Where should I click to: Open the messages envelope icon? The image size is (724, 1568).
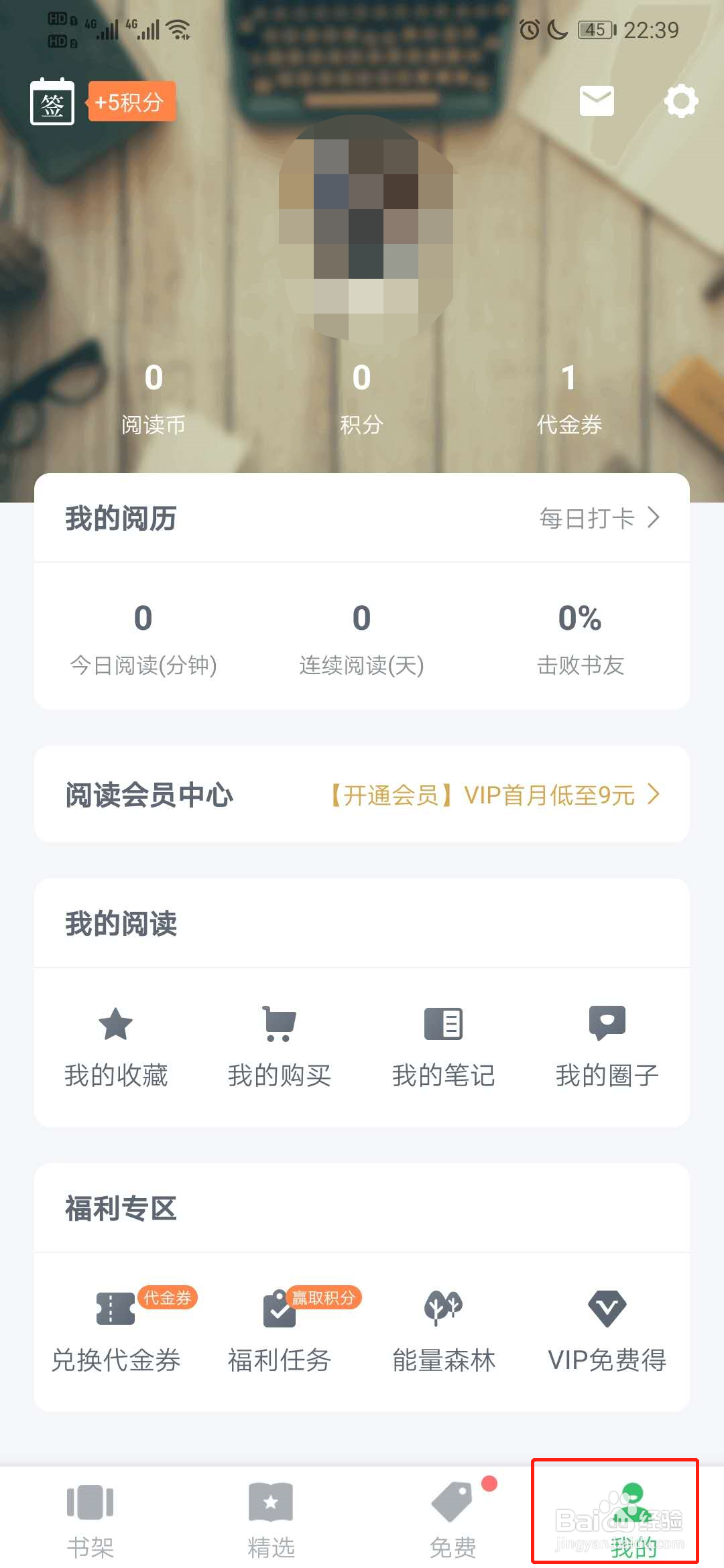[x=596, y=101]
